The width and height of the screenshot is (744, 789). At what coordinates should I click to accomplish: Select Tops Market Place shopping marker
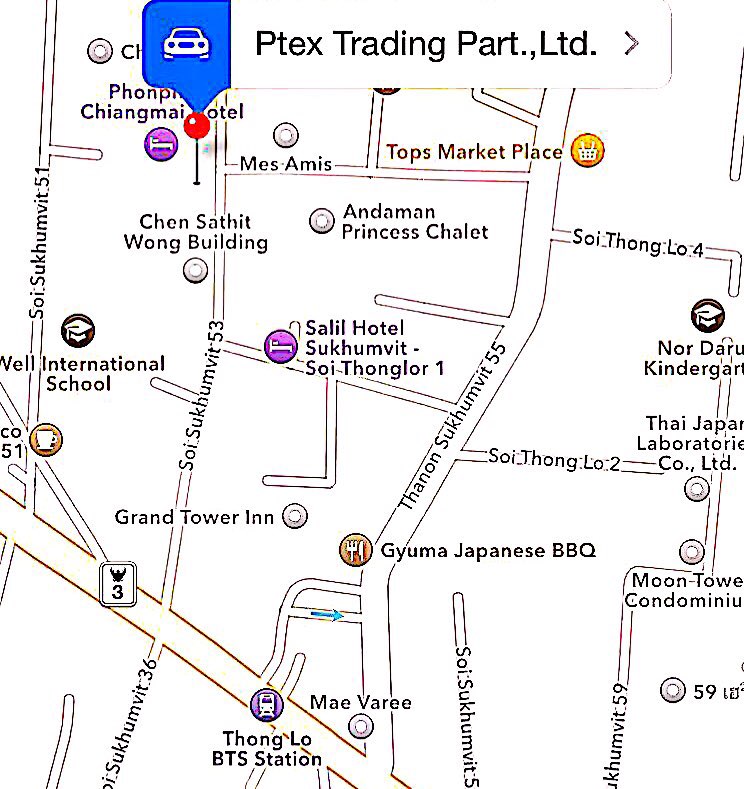click(588, 151)
